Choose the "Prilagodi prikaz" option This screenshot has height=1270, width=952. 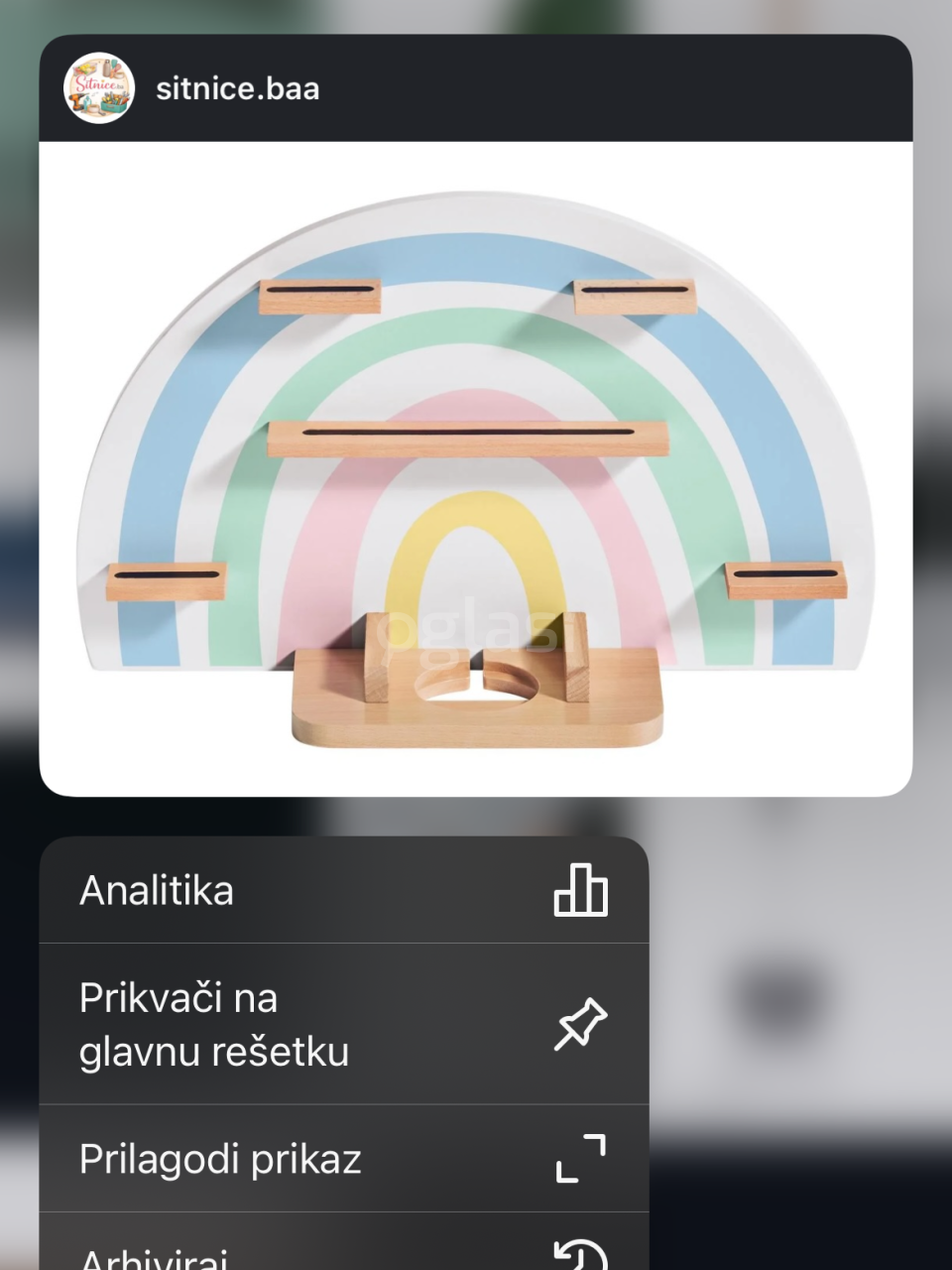(220, 1158)
